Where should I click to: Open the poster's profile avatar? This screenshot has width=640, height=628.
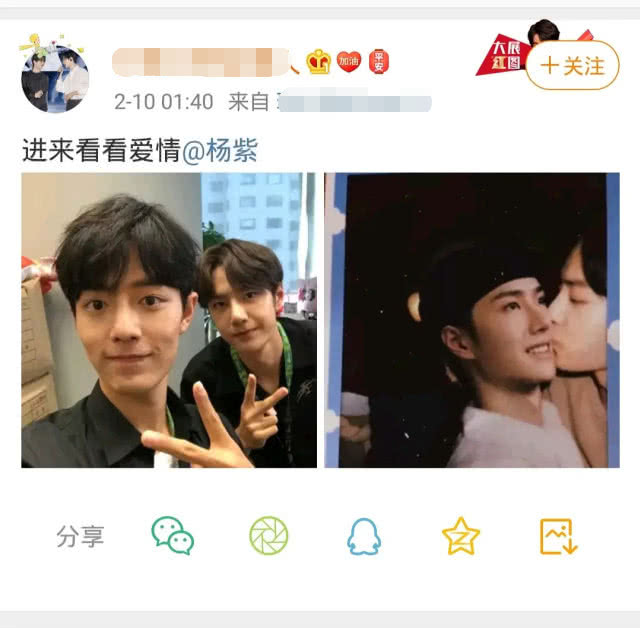(x=55, y=78)
